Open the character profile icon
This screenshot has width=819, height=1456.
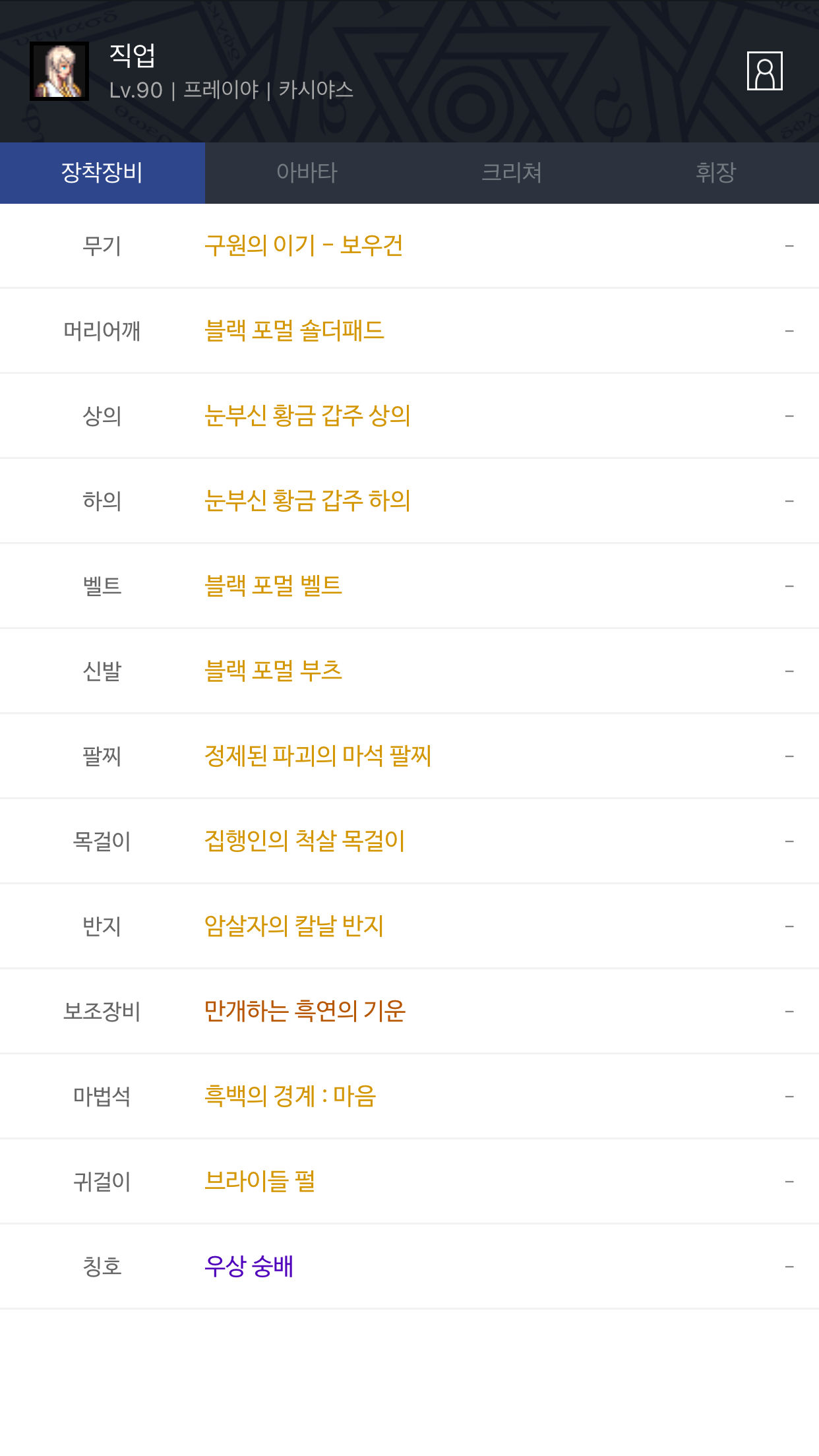[764, 71]
